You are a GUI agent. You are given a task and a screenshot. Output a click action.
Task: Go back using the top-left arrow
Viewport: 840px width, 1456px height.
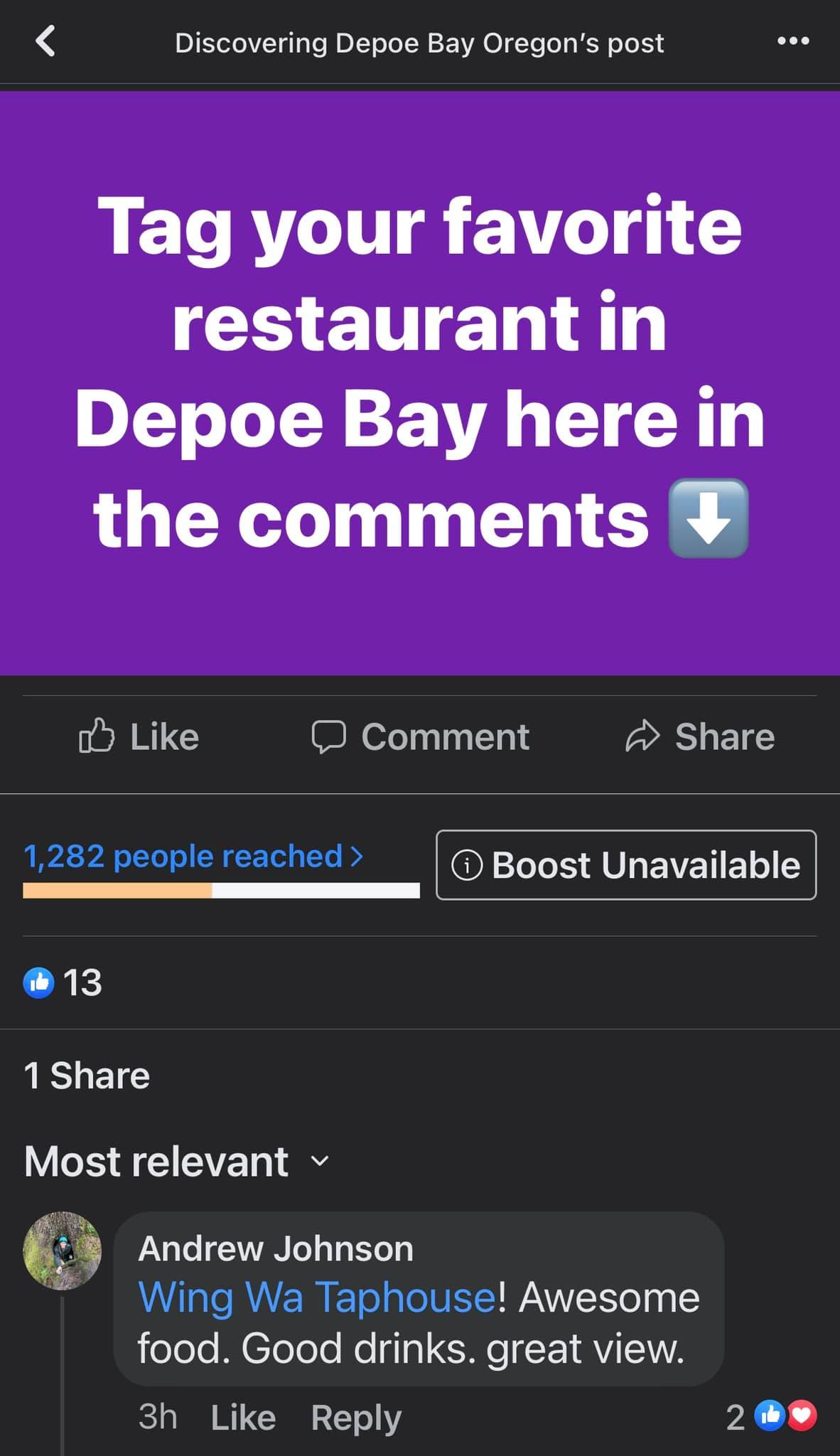tap(45, 41)
